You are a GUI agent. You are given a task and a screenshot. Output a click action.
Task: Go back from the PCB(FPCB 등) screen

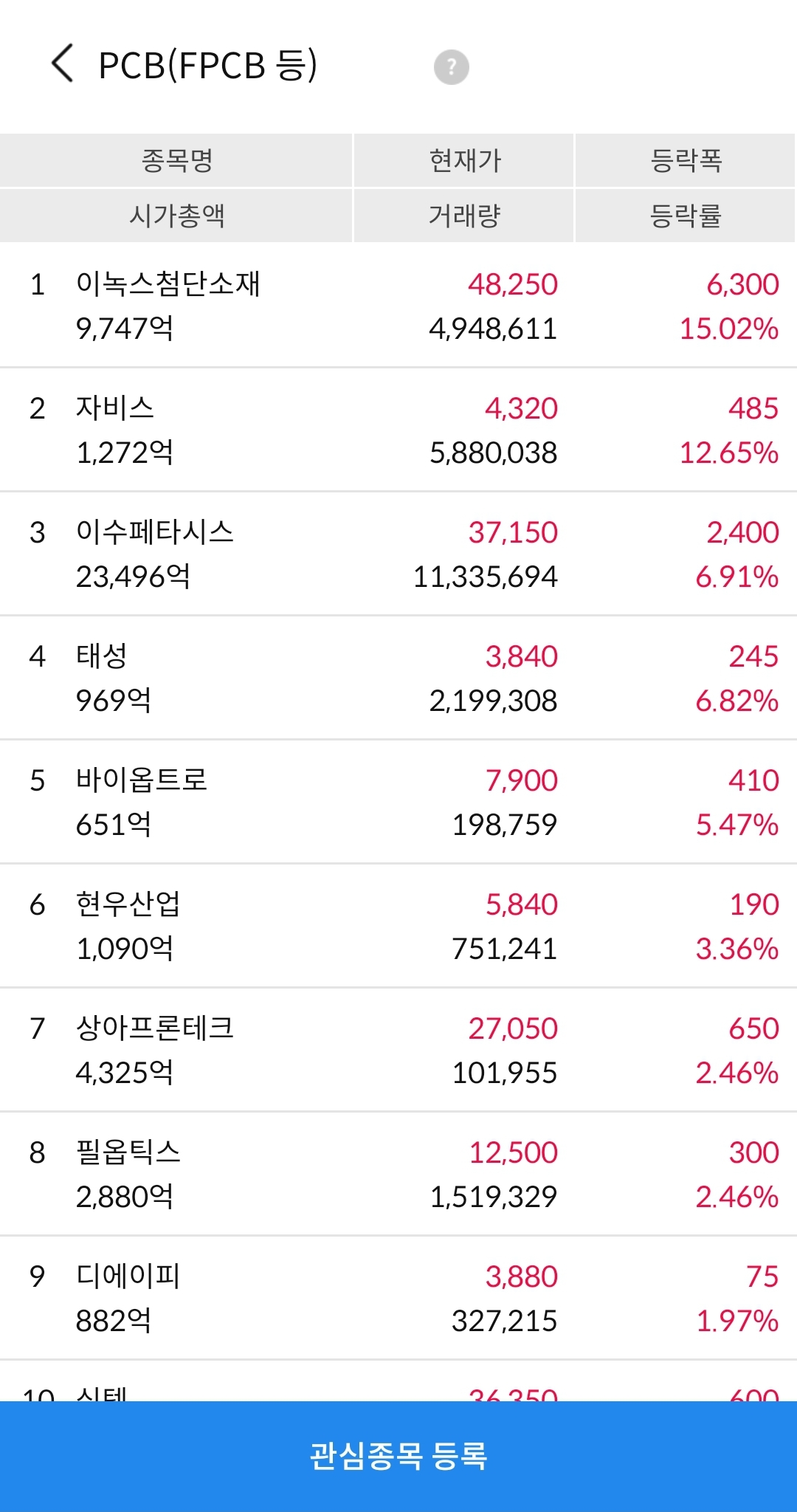[63, 63]
